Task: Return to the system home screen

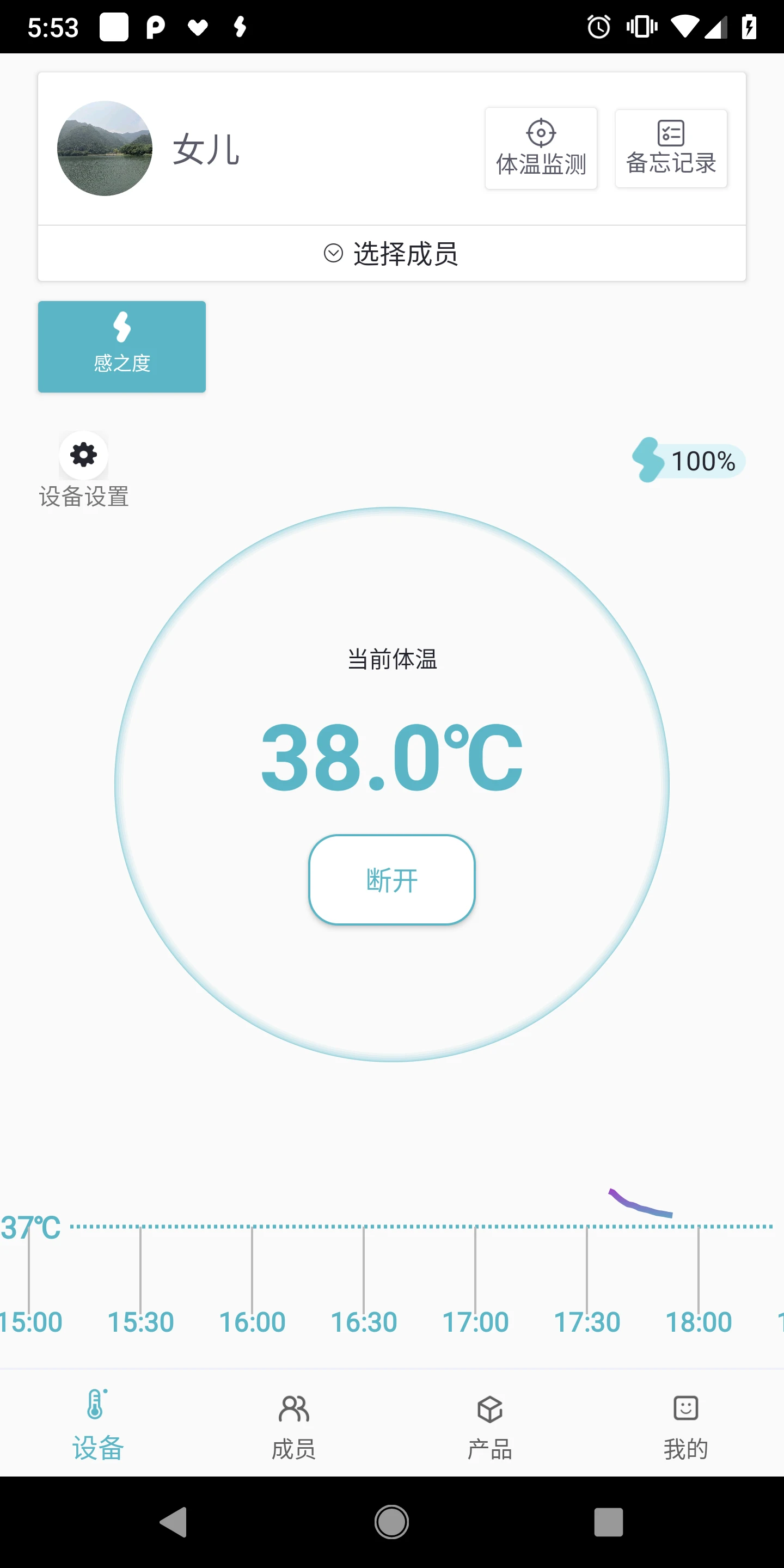Action: point(391,1522)
